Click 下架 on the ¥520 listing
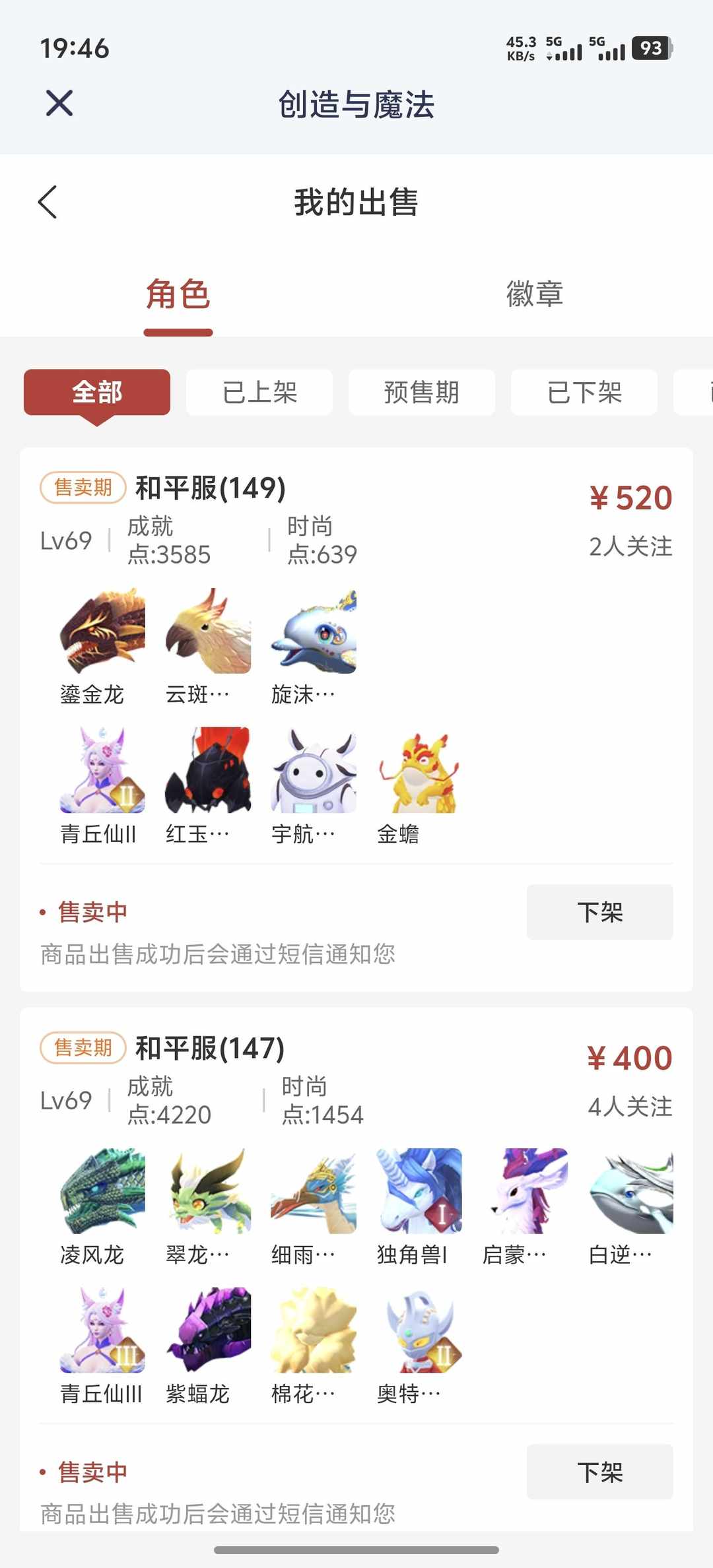This screenshot has height=1568, width=713. [599, 912]
